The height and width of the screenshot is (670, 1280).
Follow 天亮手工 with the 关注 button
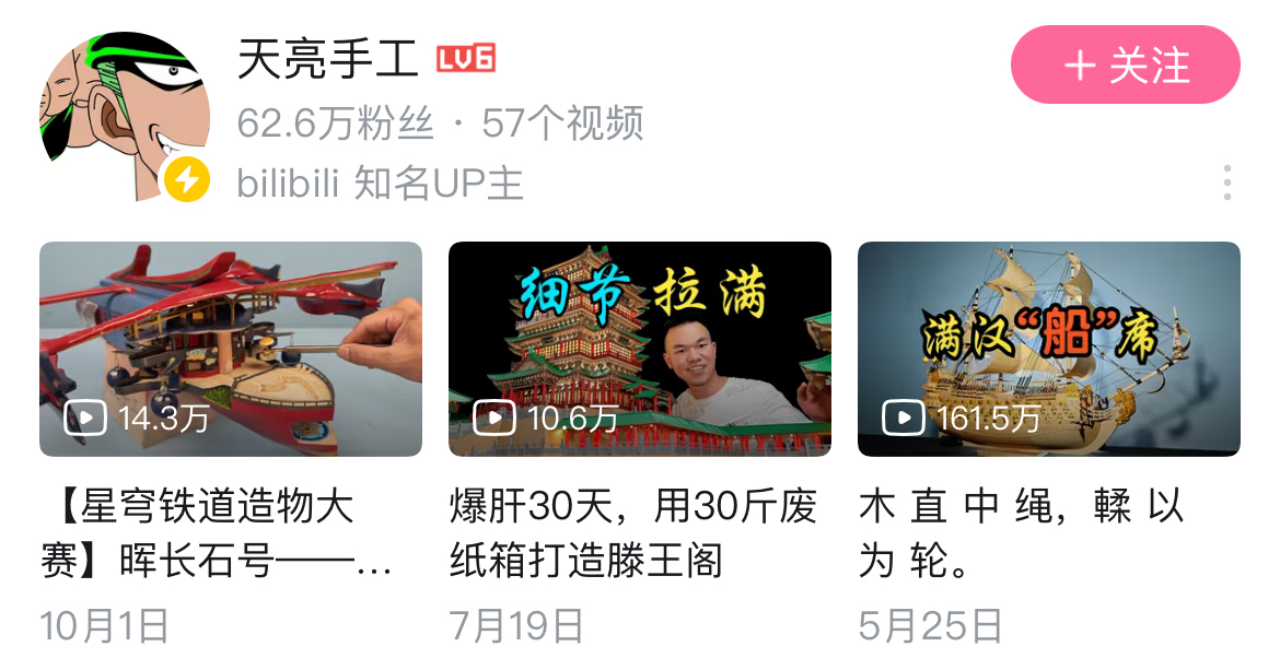[1125, 65]
